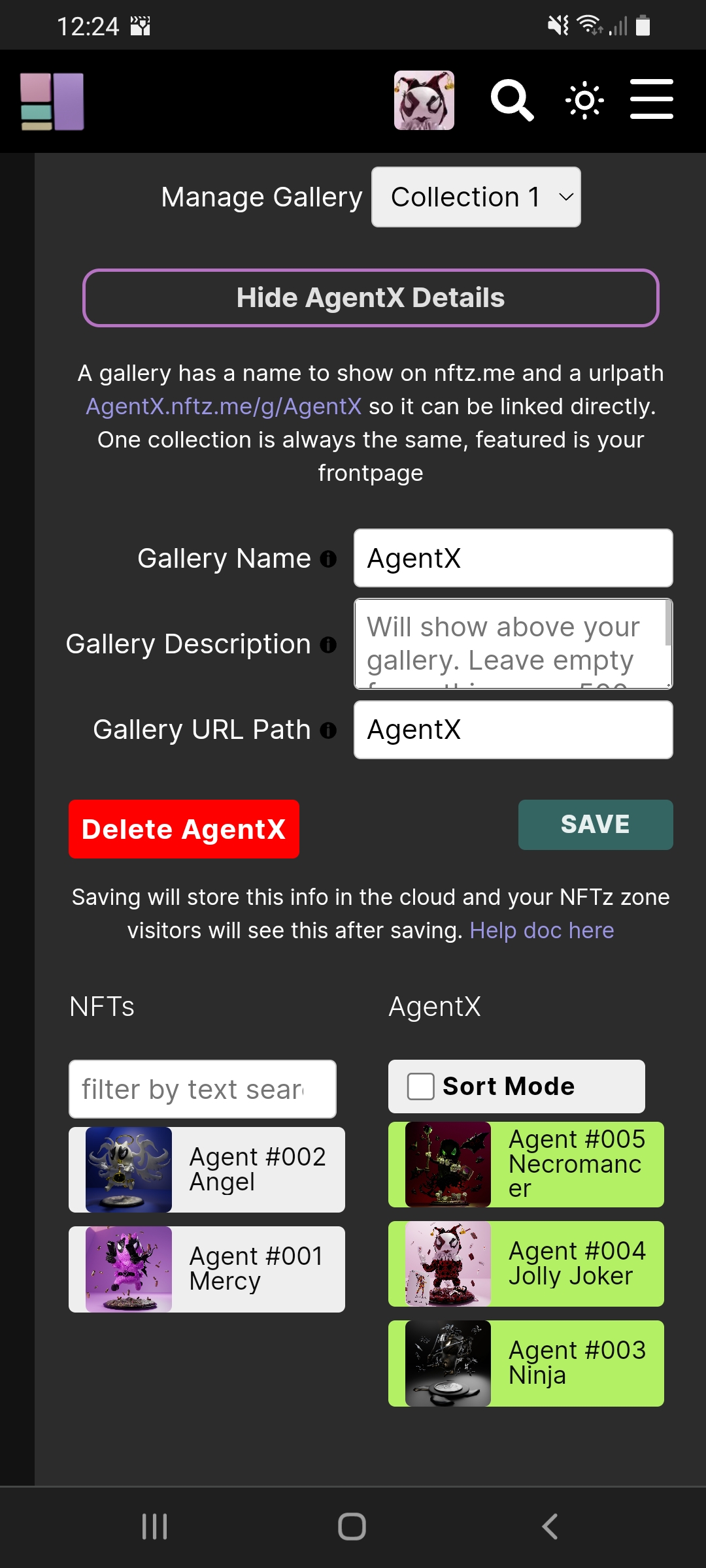Viewport: 706px width, 1568px height.
Task: Toggle the light/dark theme sun icon
Action: point(584,101)
